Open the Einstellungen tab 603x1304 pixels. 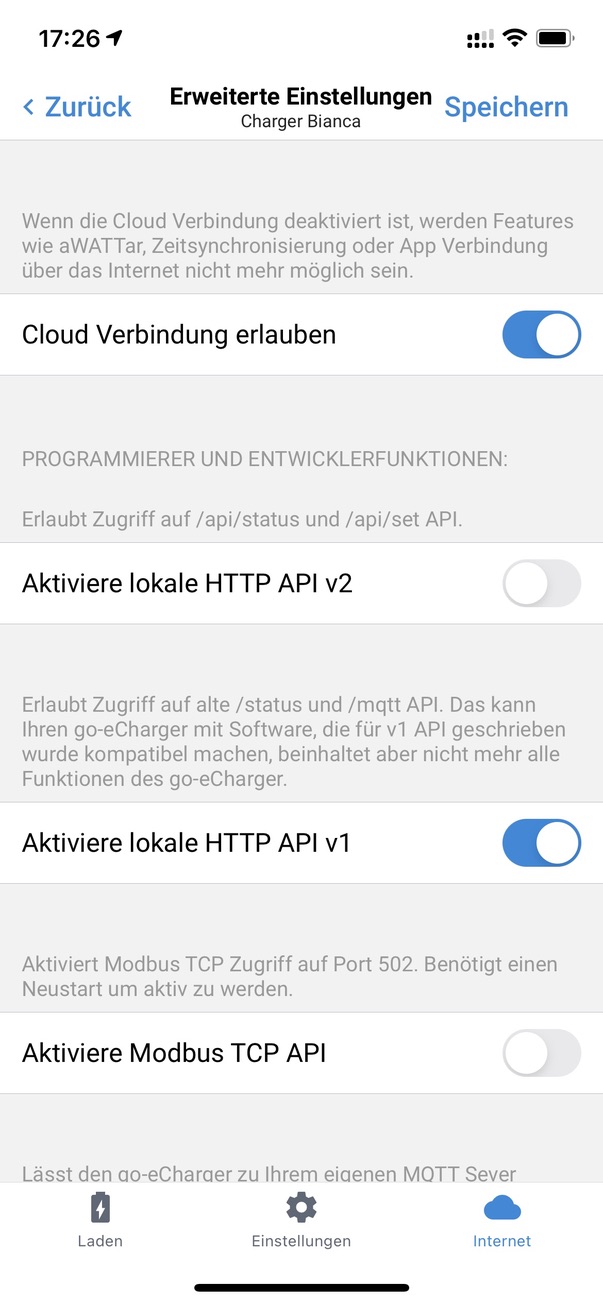coord(301,1220)
